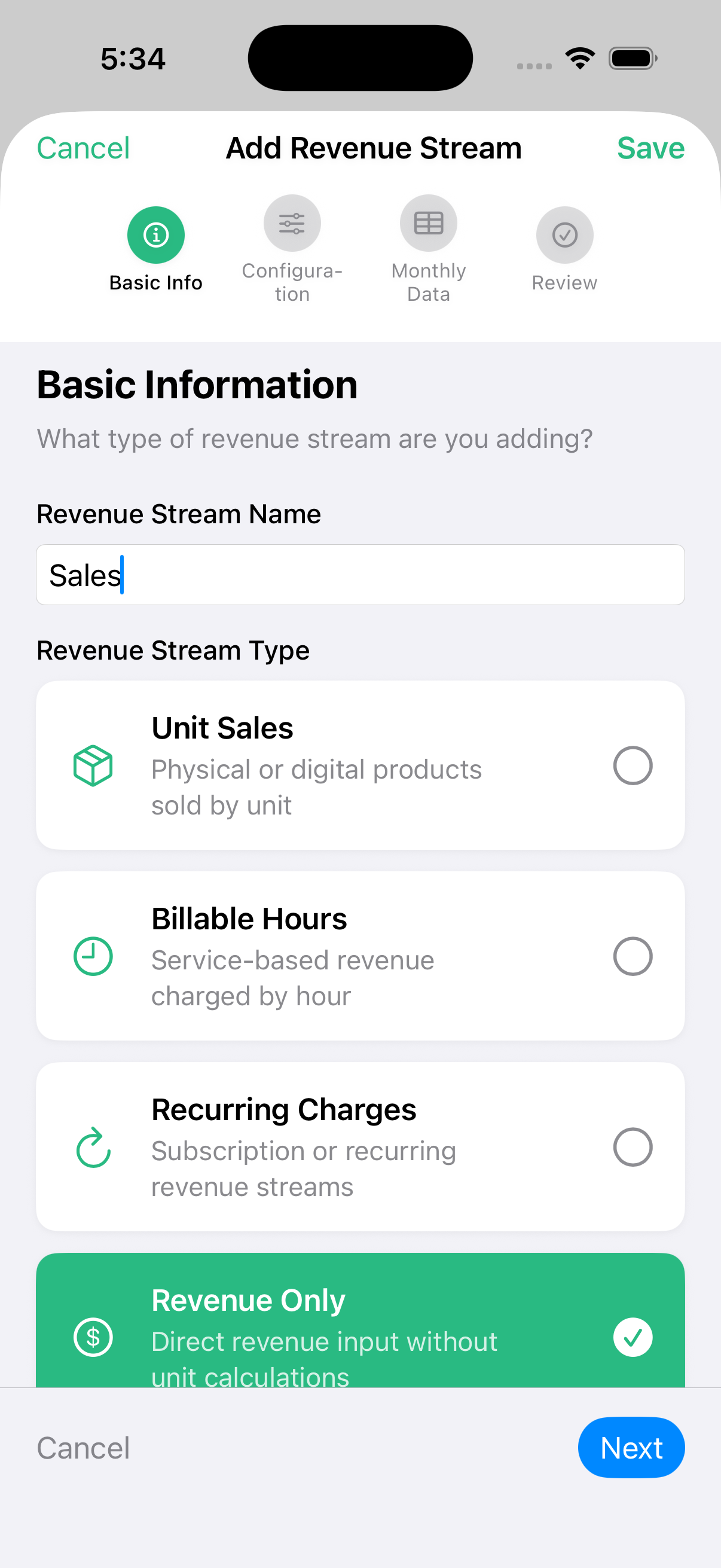Open the Review step
The height and width of the screenshot is (1568, 721).
pyautogui.click(x=564, y=249)
